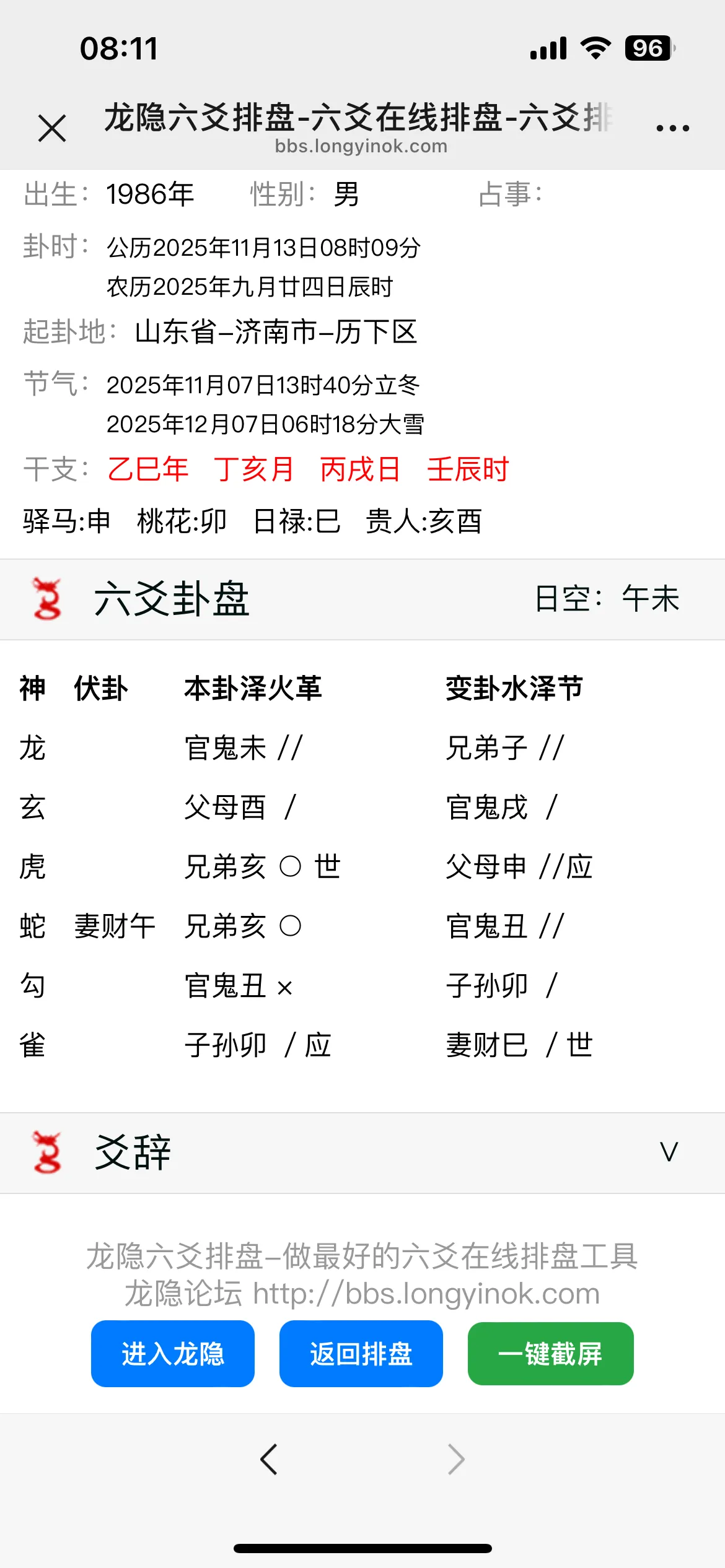Go back to the previous web page
The height and width of the screenshot is (1568, 725).
pyautogui.click(x=269, y=1460)
